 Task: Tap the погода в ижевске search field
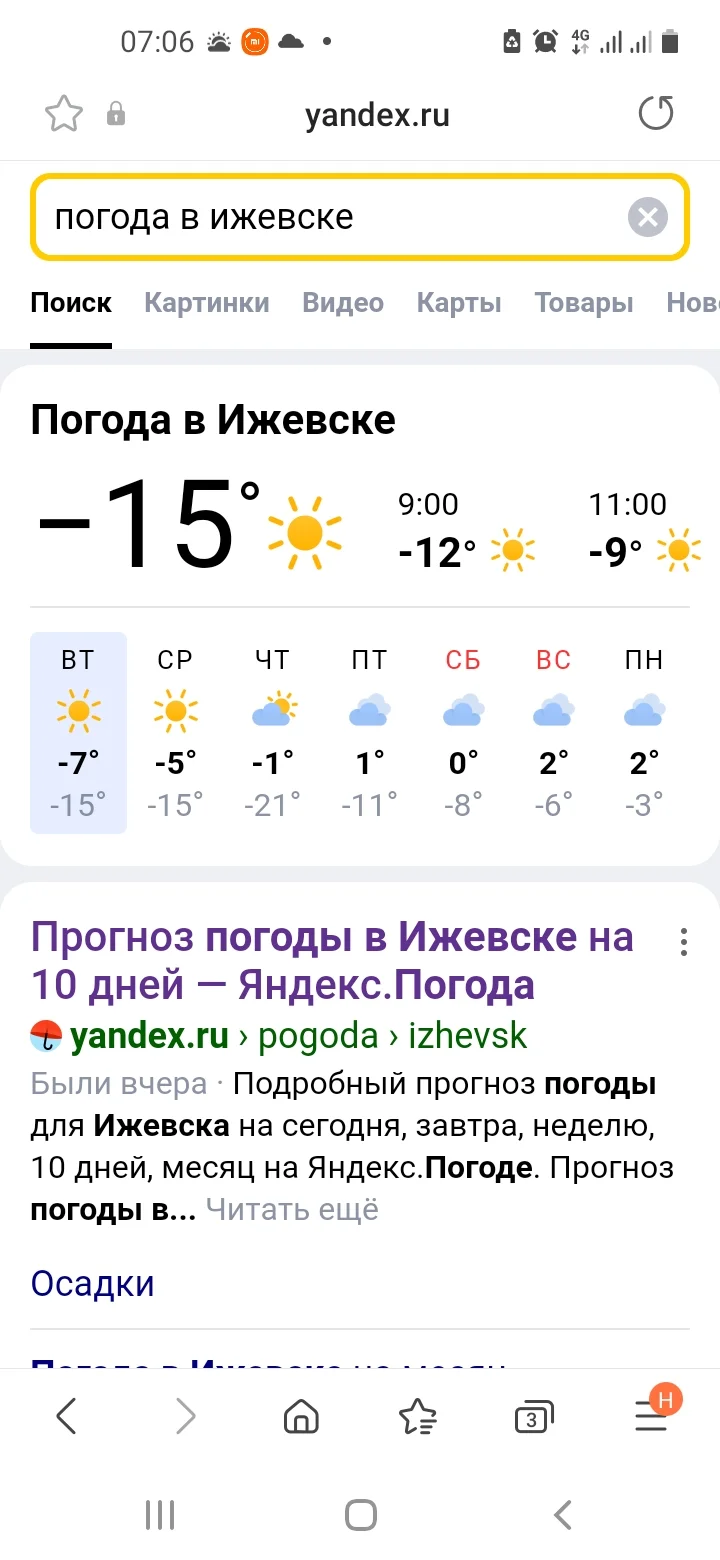pyautogui.click(x=300, y=216)
